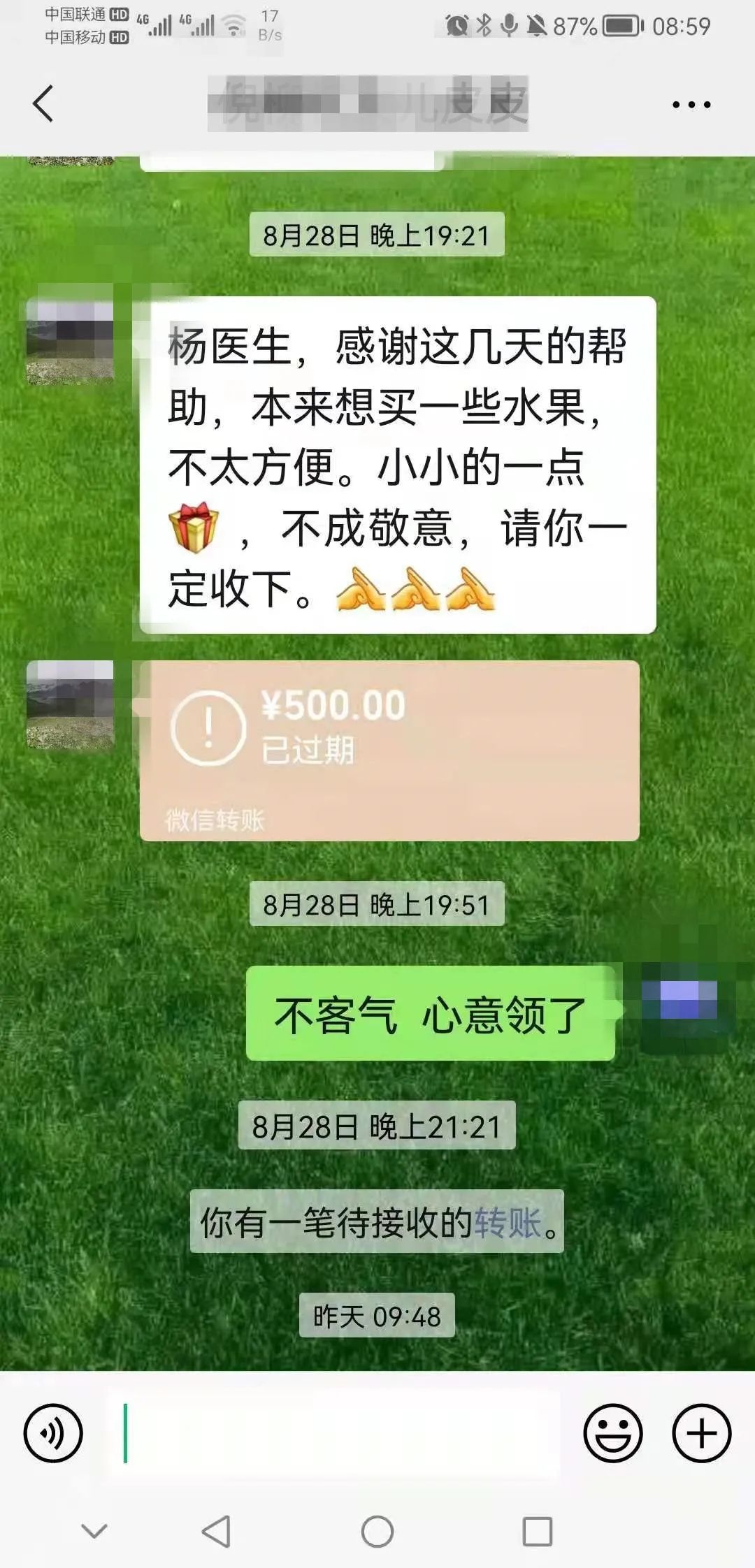Hide the keyboard with the down chevron

click(94, 1532)
